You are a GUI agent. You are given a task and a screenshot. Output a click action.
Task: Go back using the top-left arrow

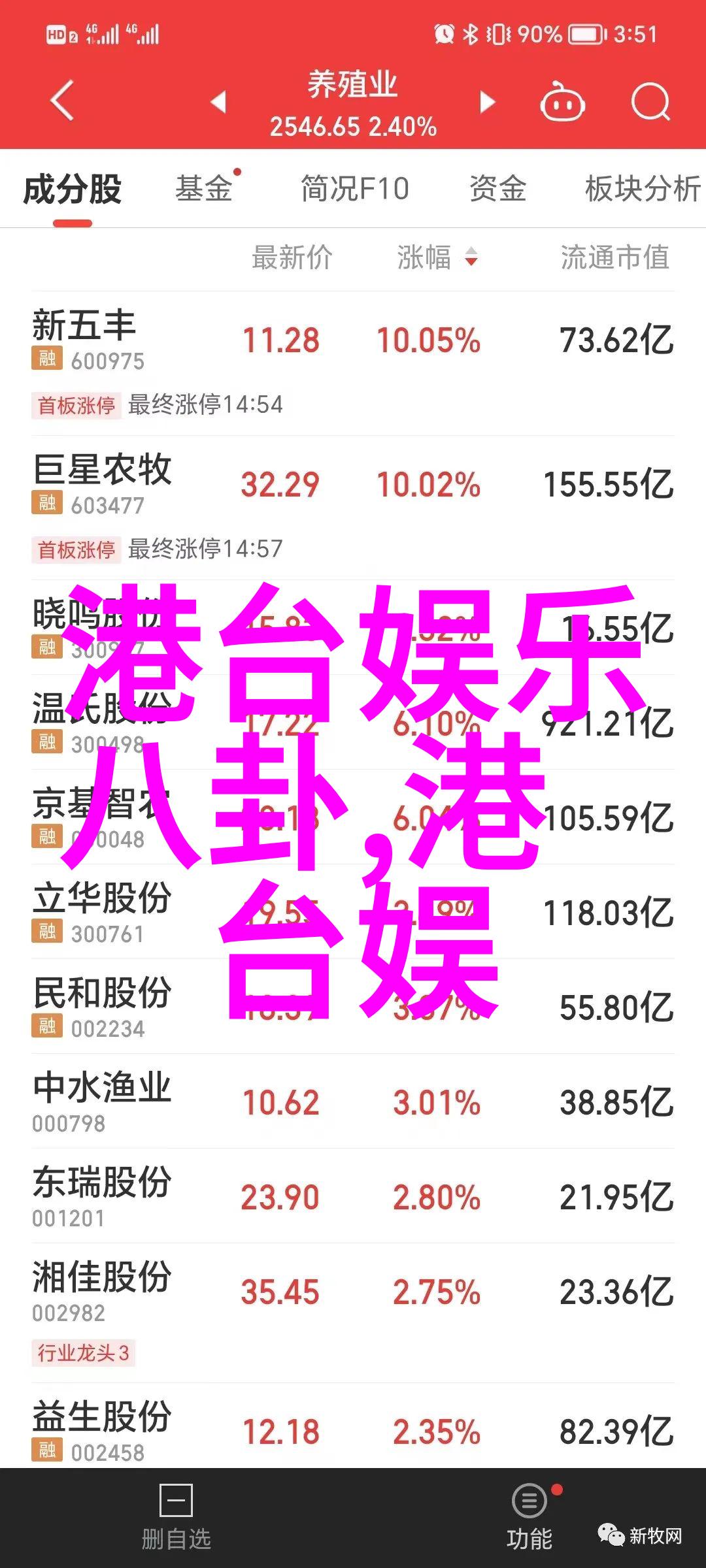(62, 101)
